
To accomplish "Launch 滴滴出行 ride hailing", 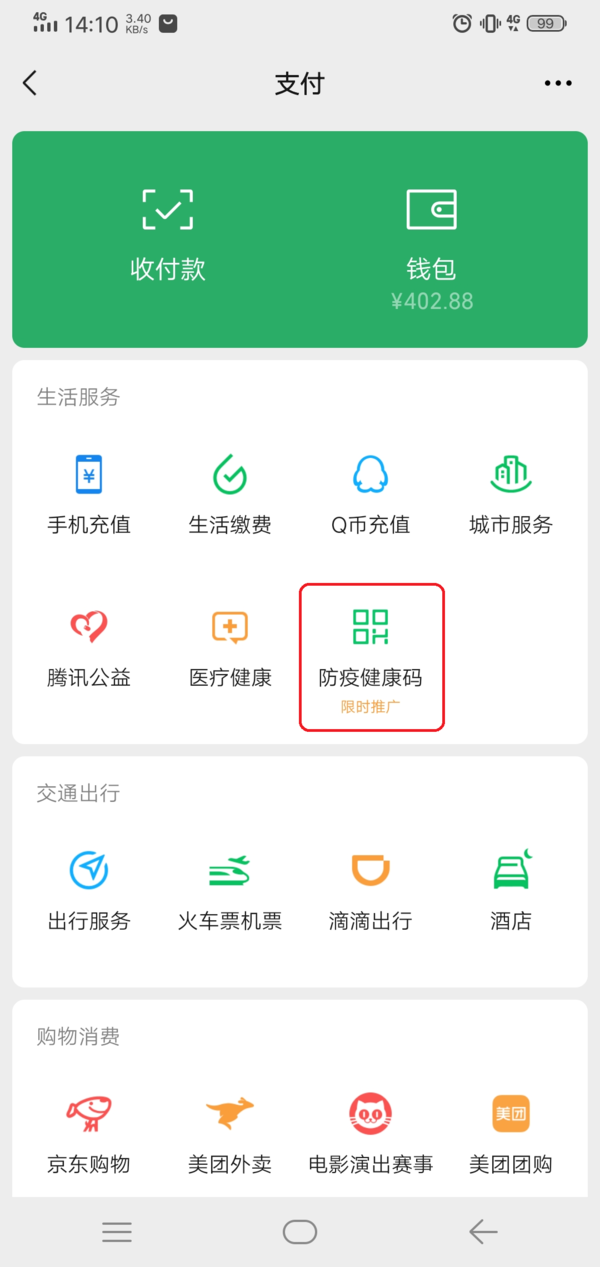I will pyautogui.click(x=371, y=890).
